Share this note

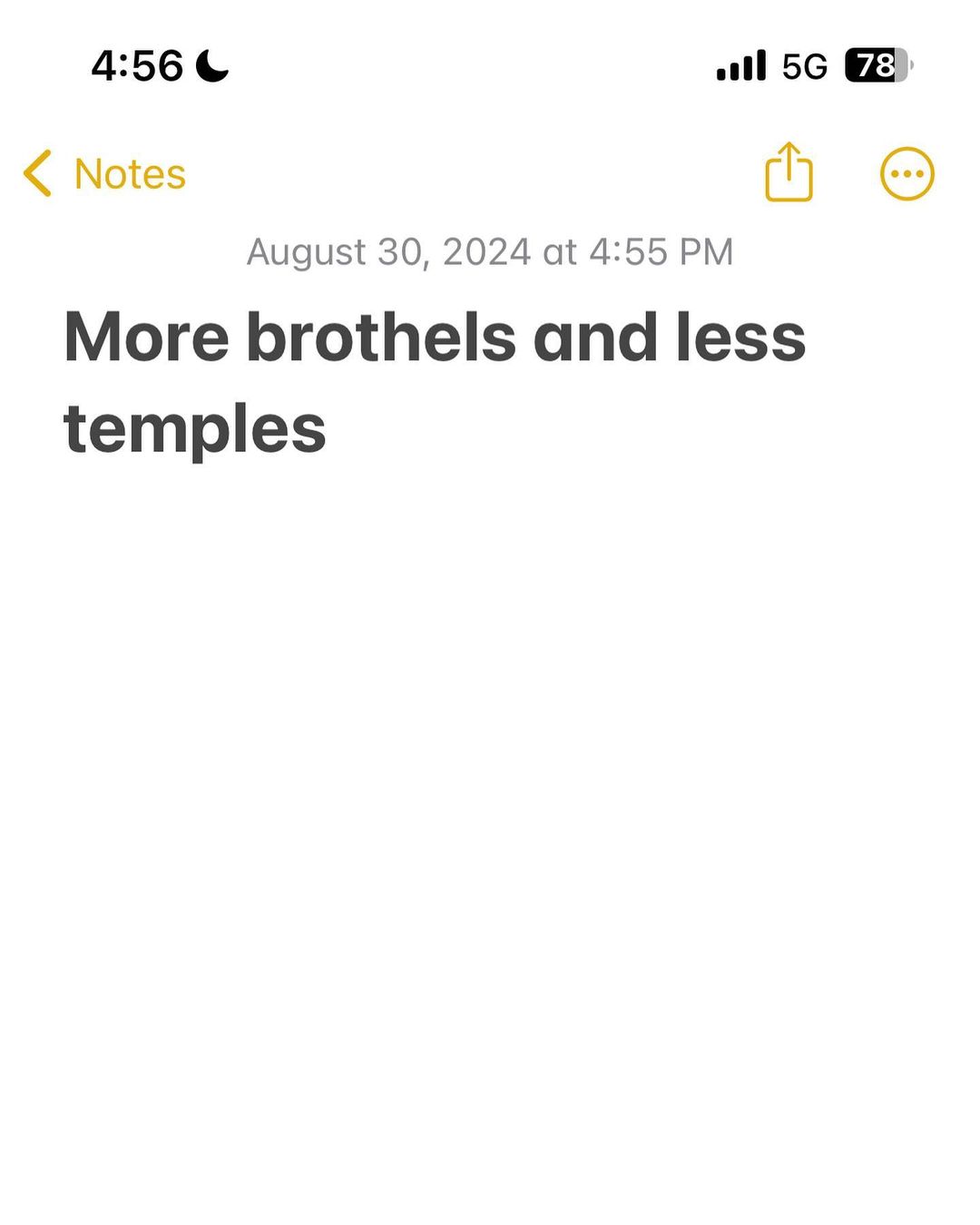(x=789, y=171)
